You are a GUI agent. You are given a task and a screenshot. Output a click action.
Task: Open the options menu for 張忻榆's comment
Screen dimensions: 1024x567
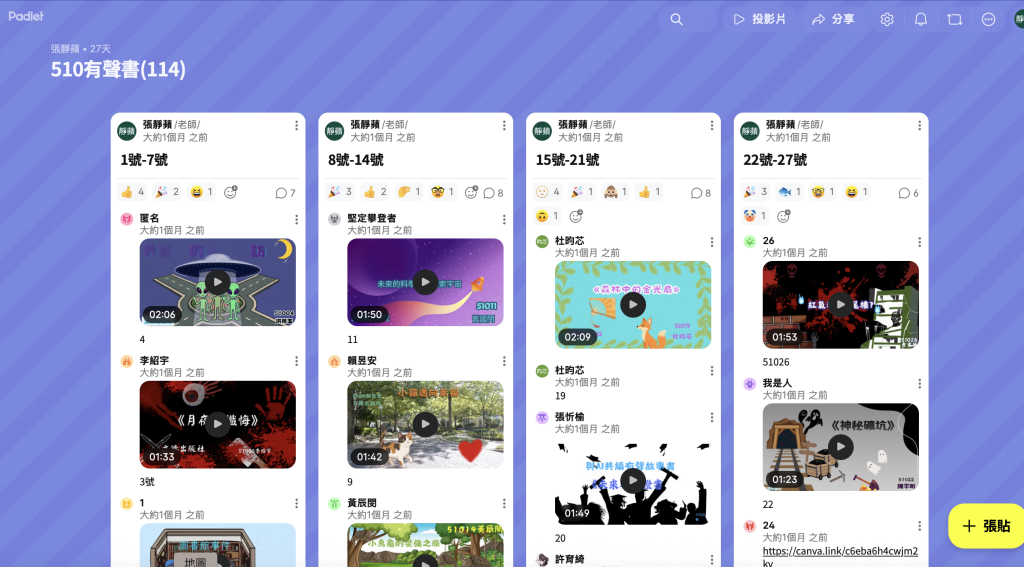tap(712, 417)
